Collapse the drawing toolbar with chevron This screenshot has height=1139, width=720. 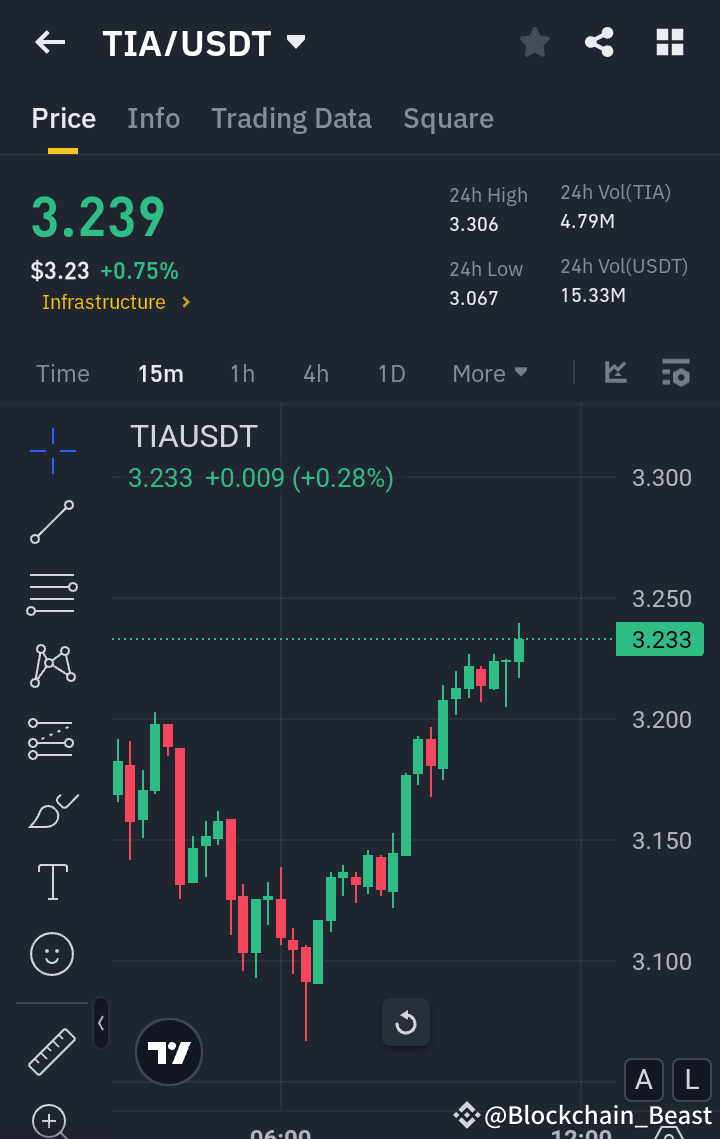[x=100, y=1024]
